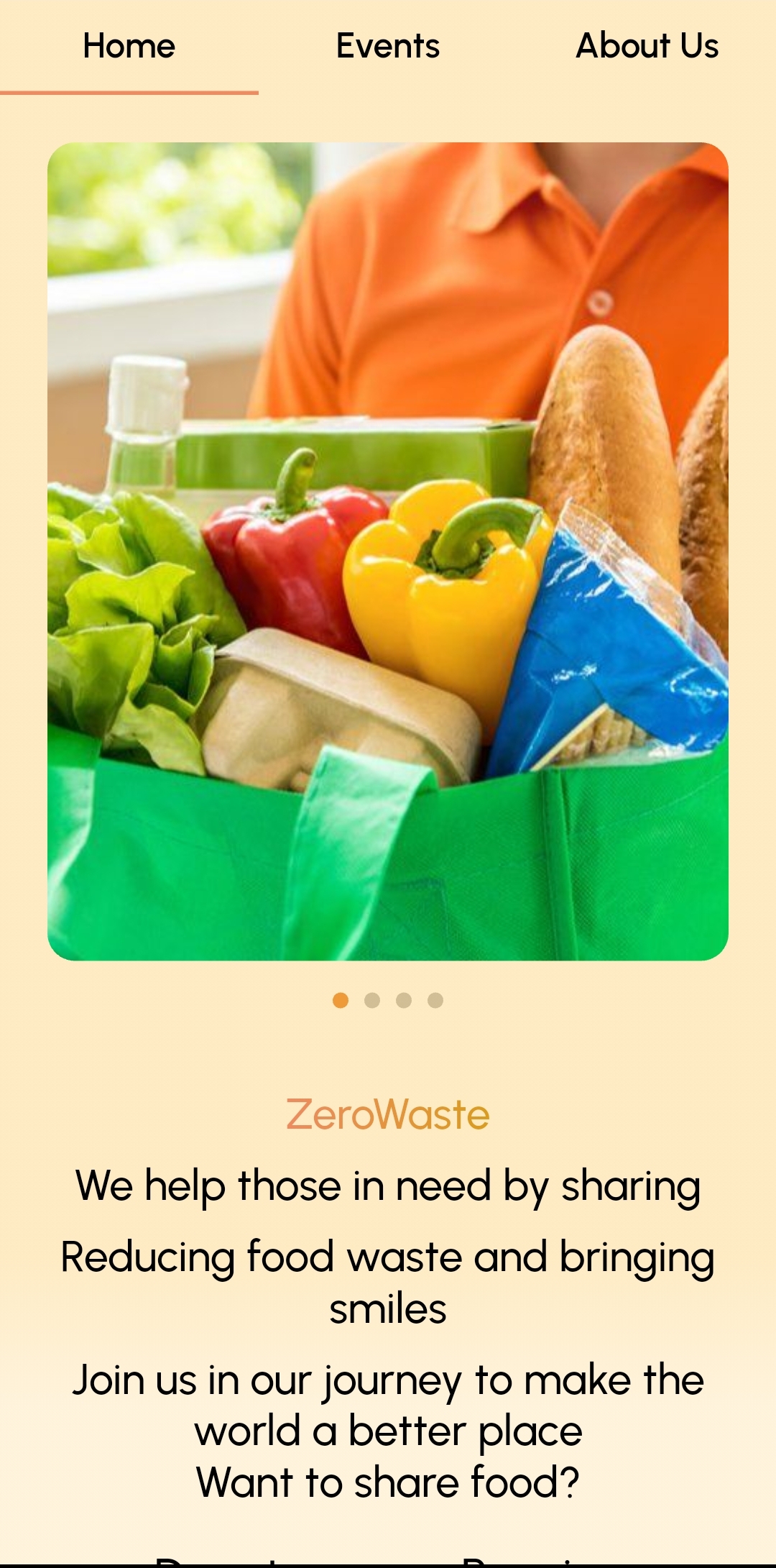Switch to the Events tab
This screenshot has width=776, height=1568.
click(x=388, y=47)
